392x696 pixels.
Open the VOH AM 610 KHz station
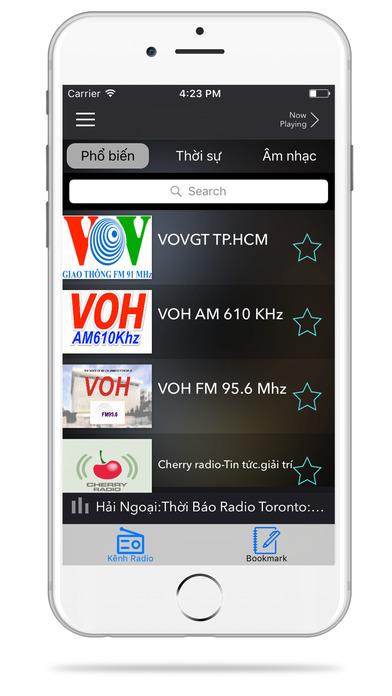point(198,322)
